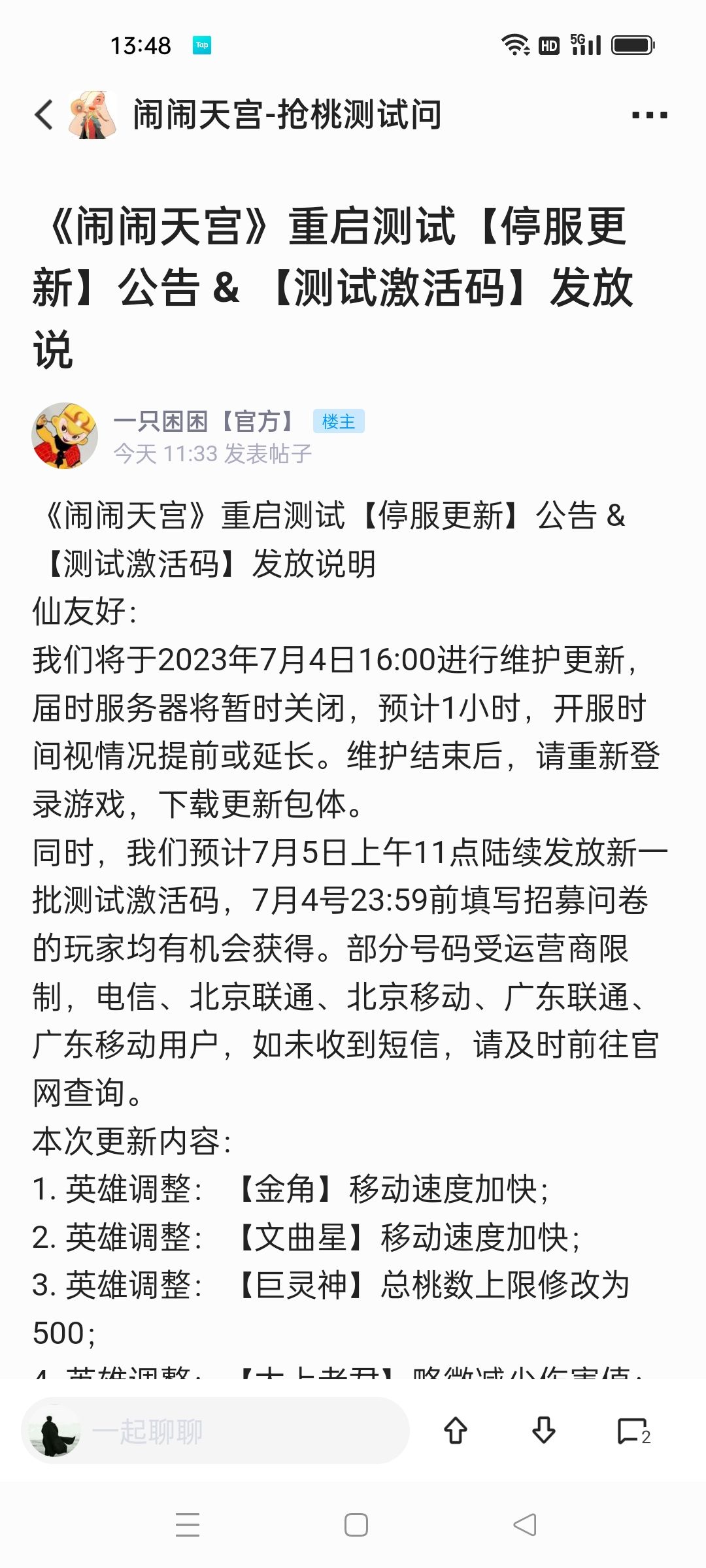Viewport: 706px width, 1568px height.
Task: Open the forum title 闹闹天宫-抢桃测试问
Action: (287, 115)
